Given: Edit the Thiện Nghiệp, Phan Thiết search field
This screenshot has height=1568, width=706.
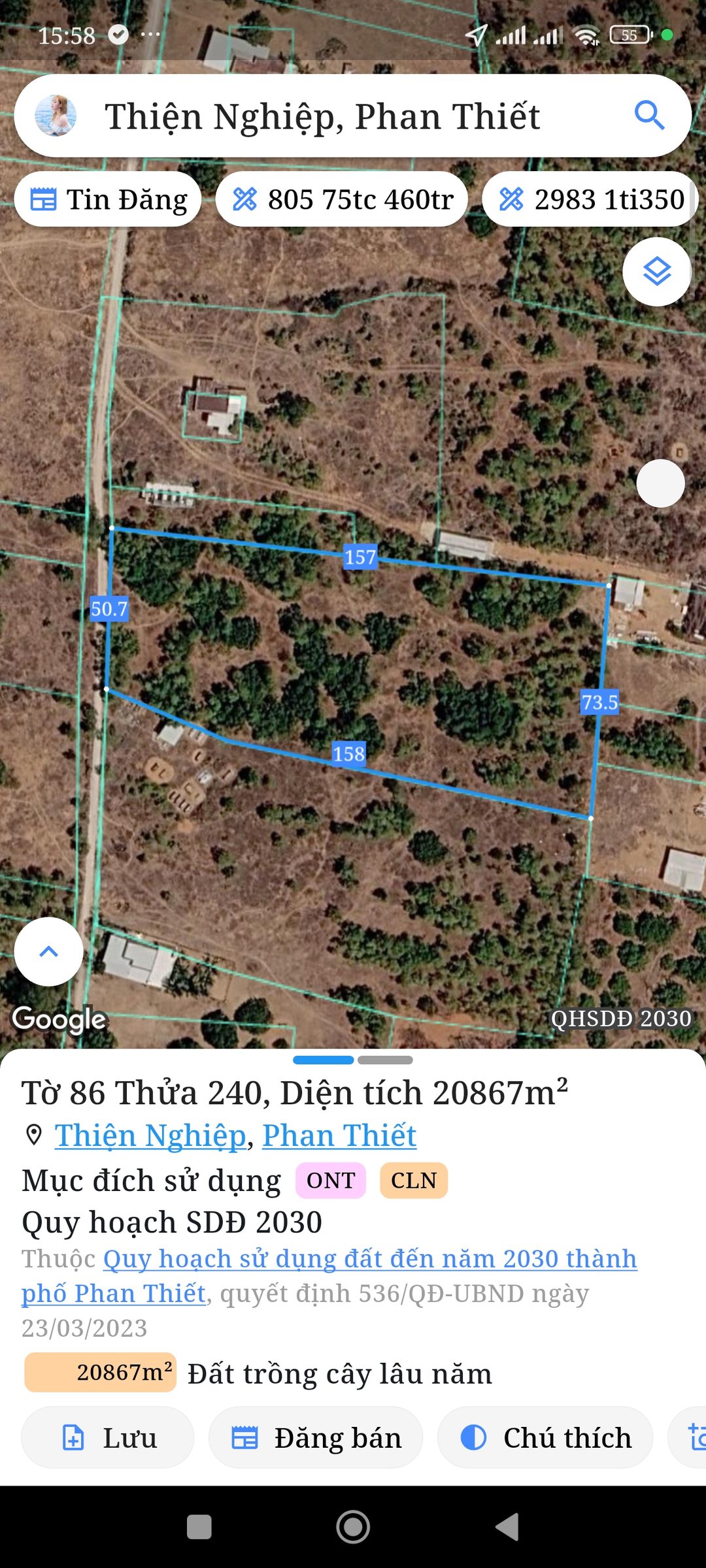Looking at the screenshot, I should point(353,116).
